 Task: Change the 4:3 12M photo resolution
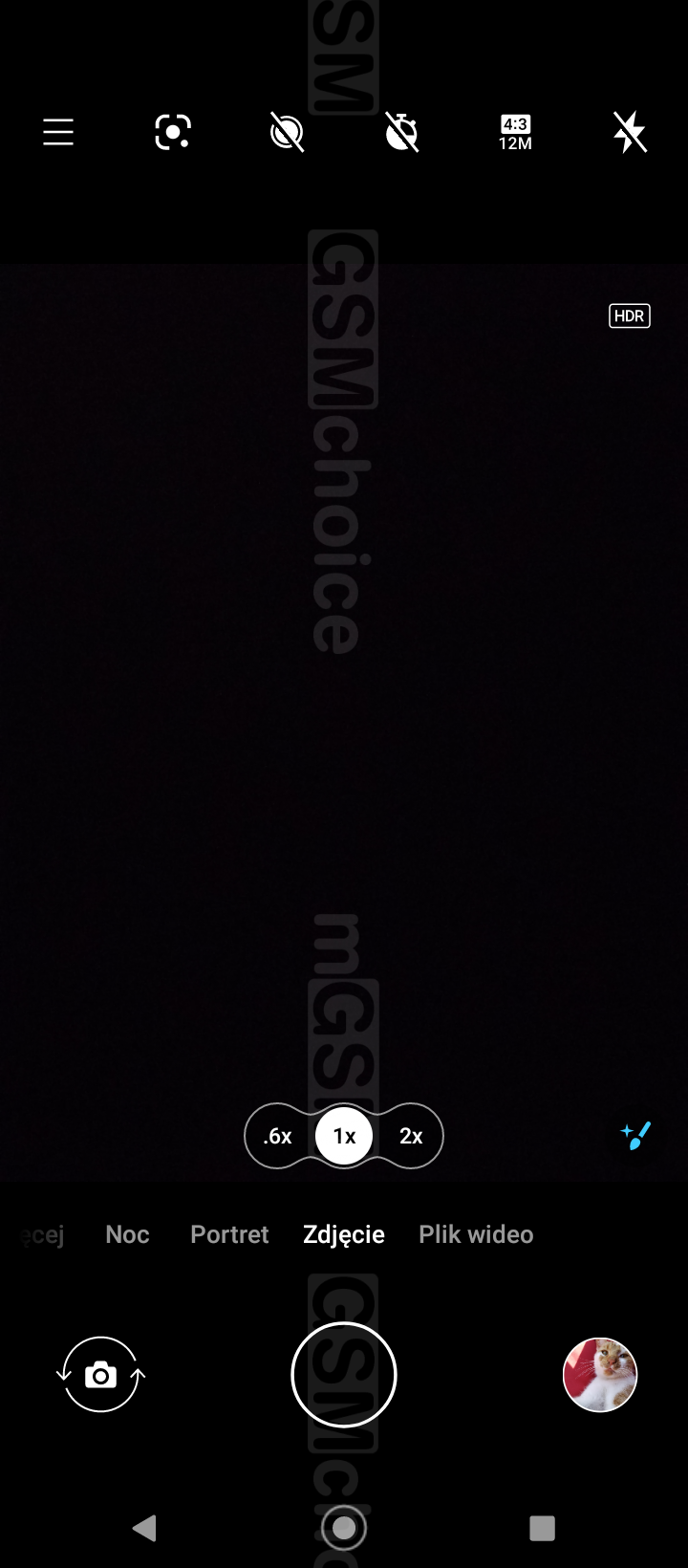(x=515, y=133)
